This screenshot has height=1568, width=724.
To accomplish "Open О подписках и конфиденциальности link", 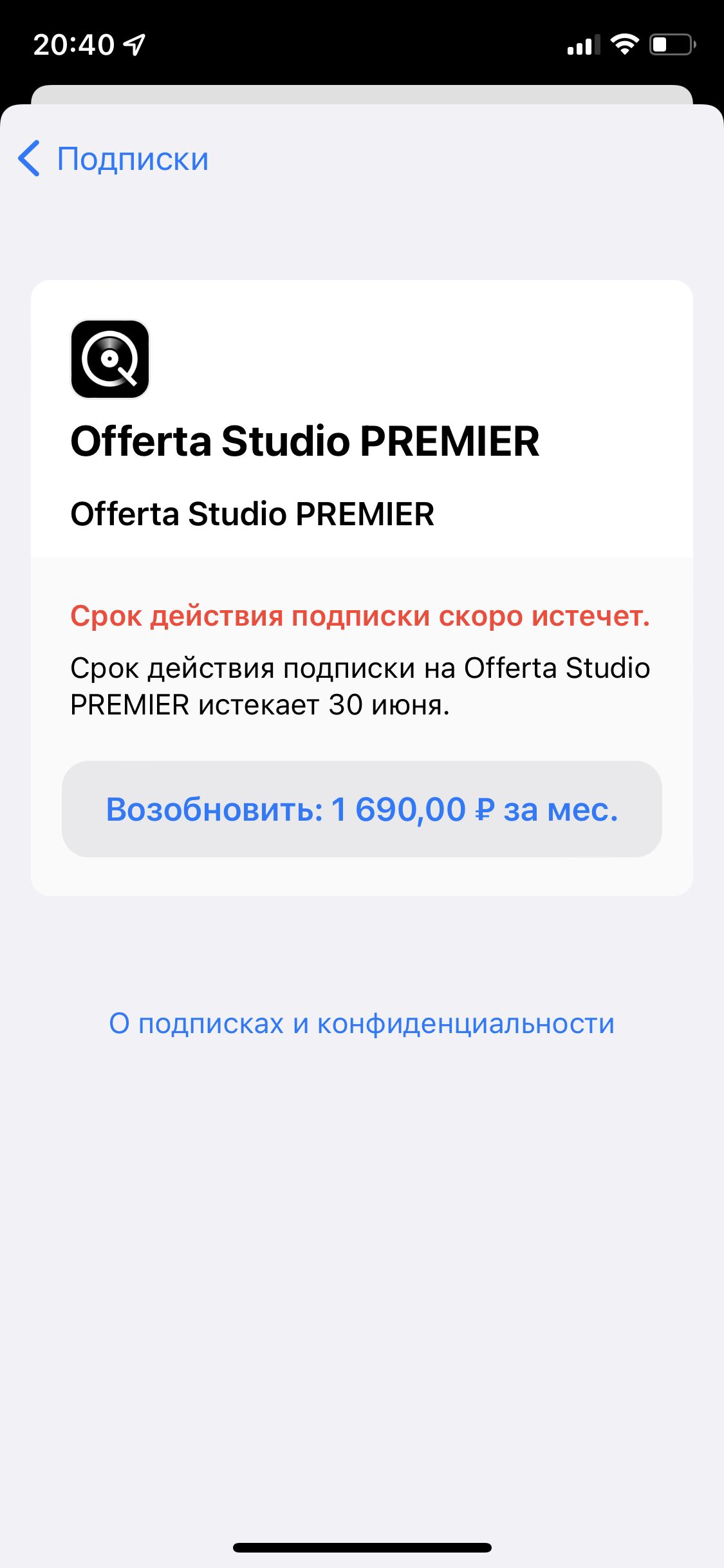I will click(362, 1023).
